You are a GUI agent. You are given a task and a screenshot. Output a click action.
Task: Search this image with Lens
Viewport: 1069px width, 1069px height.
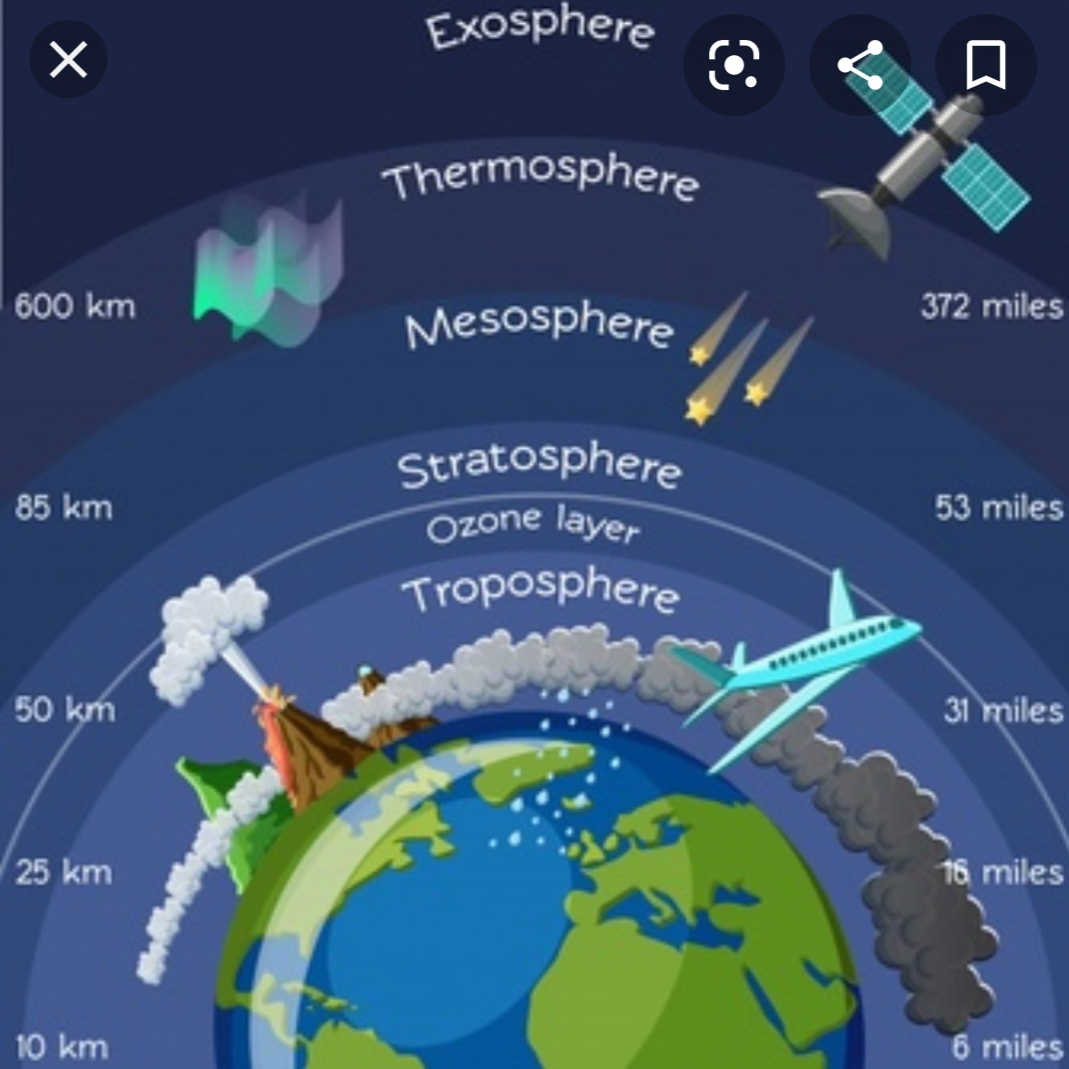(733, 65)
